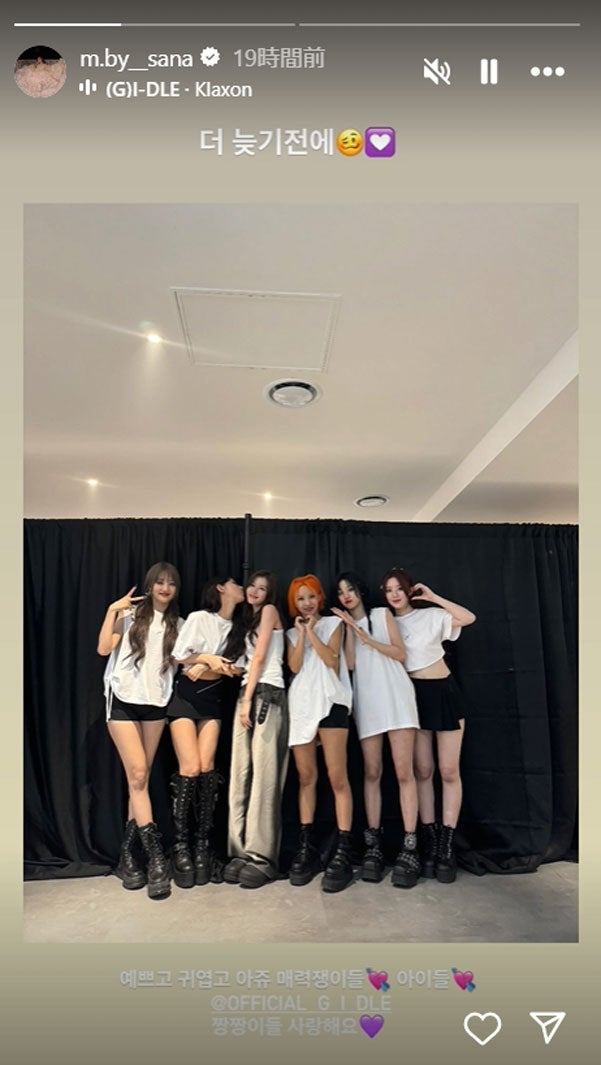The height and width of the screenshot is (1065, 601).
Task: Open the three-dot more options menu
Action: click(547, 72)
